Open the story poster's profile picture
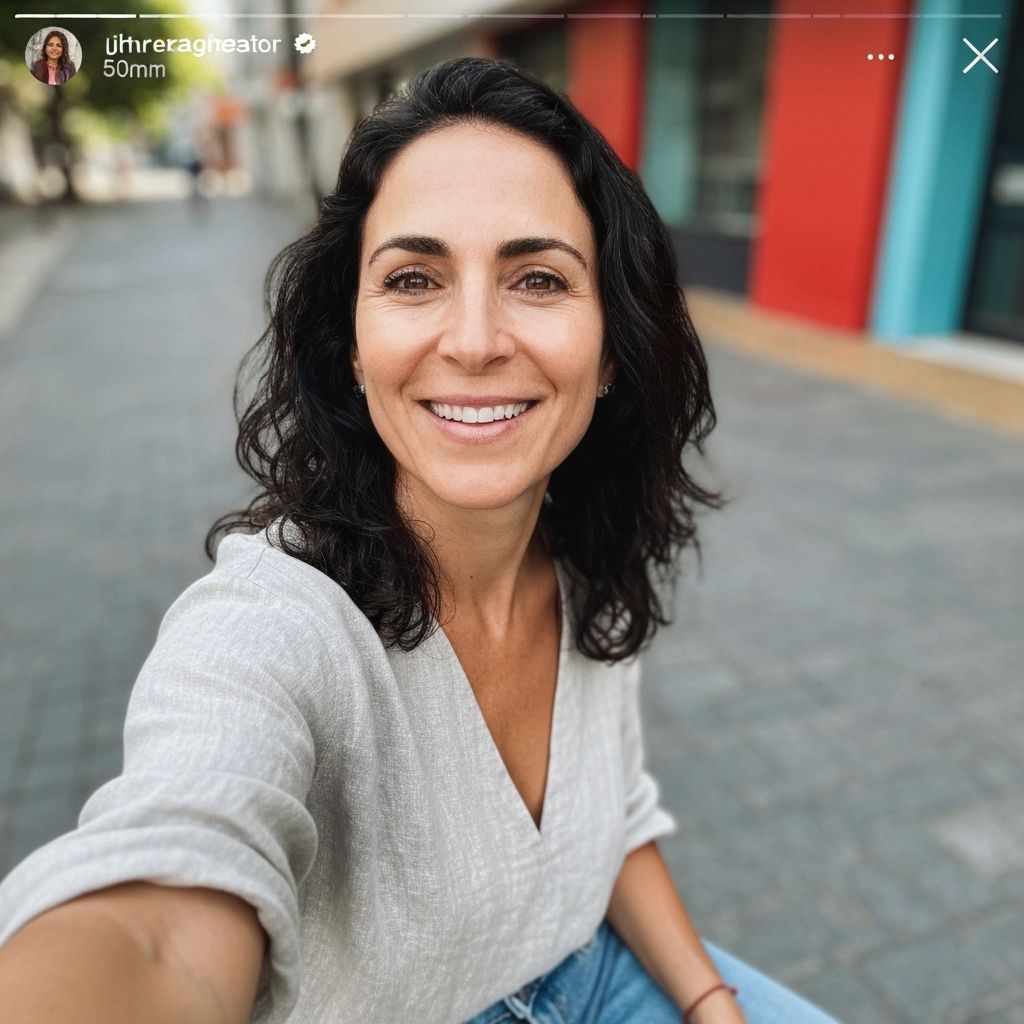Image resolution: width=1024 pixels, height=1024 pixels. [53, 56]
